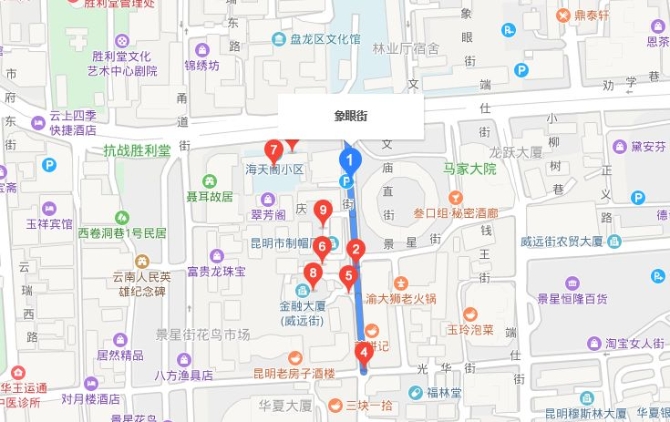670x422 pixels.
Task: Open red marker 7 near 海天阁小区
Action: coord(273,150)
